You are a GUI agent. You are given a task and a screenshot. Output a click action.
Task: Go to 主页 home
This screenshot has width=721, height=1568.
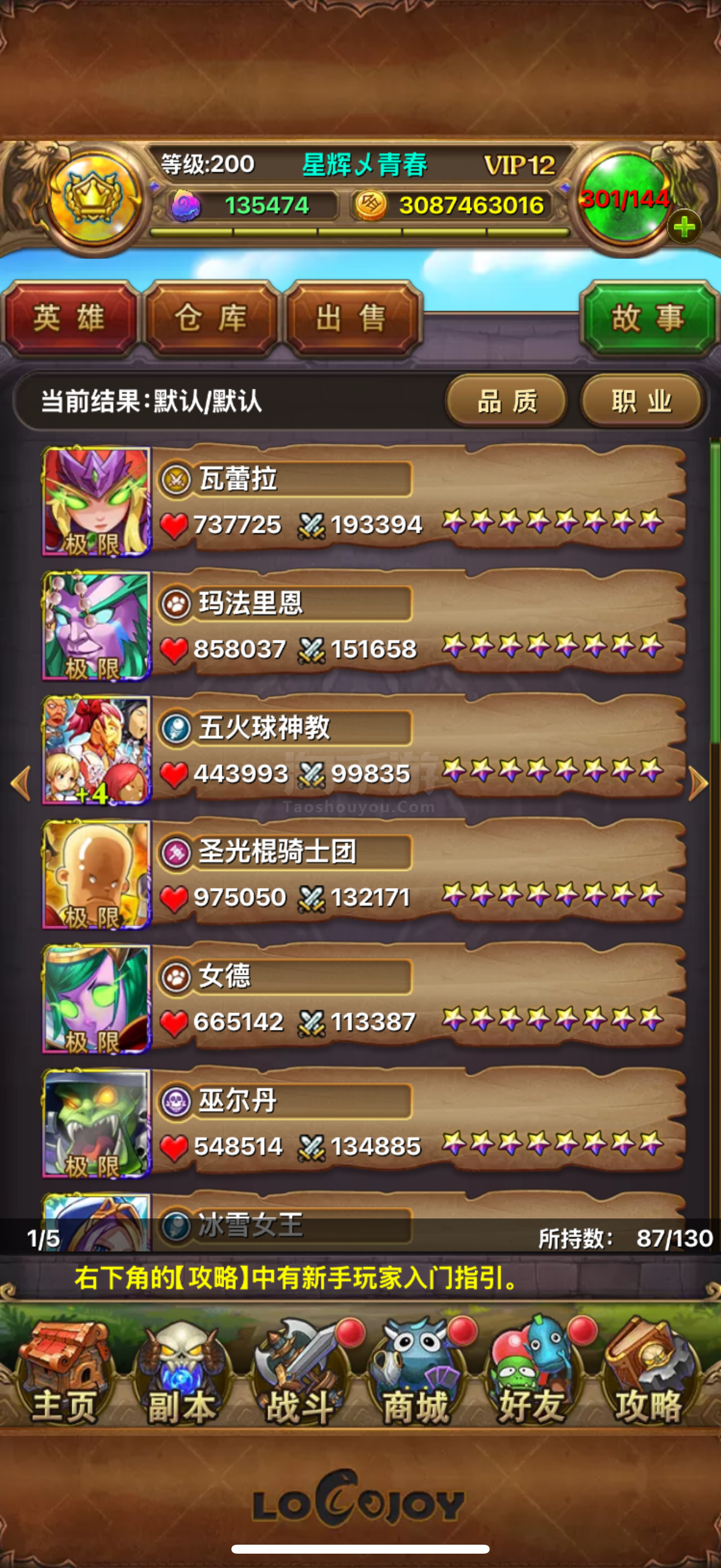point(64,1374)
